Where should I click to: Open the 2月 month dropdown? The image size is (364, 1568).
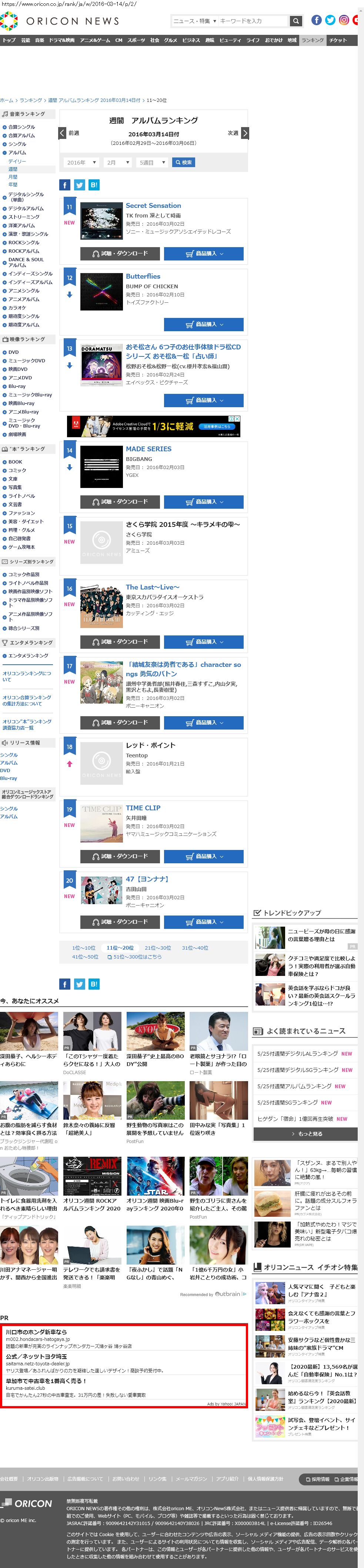(x=117, y=163)
